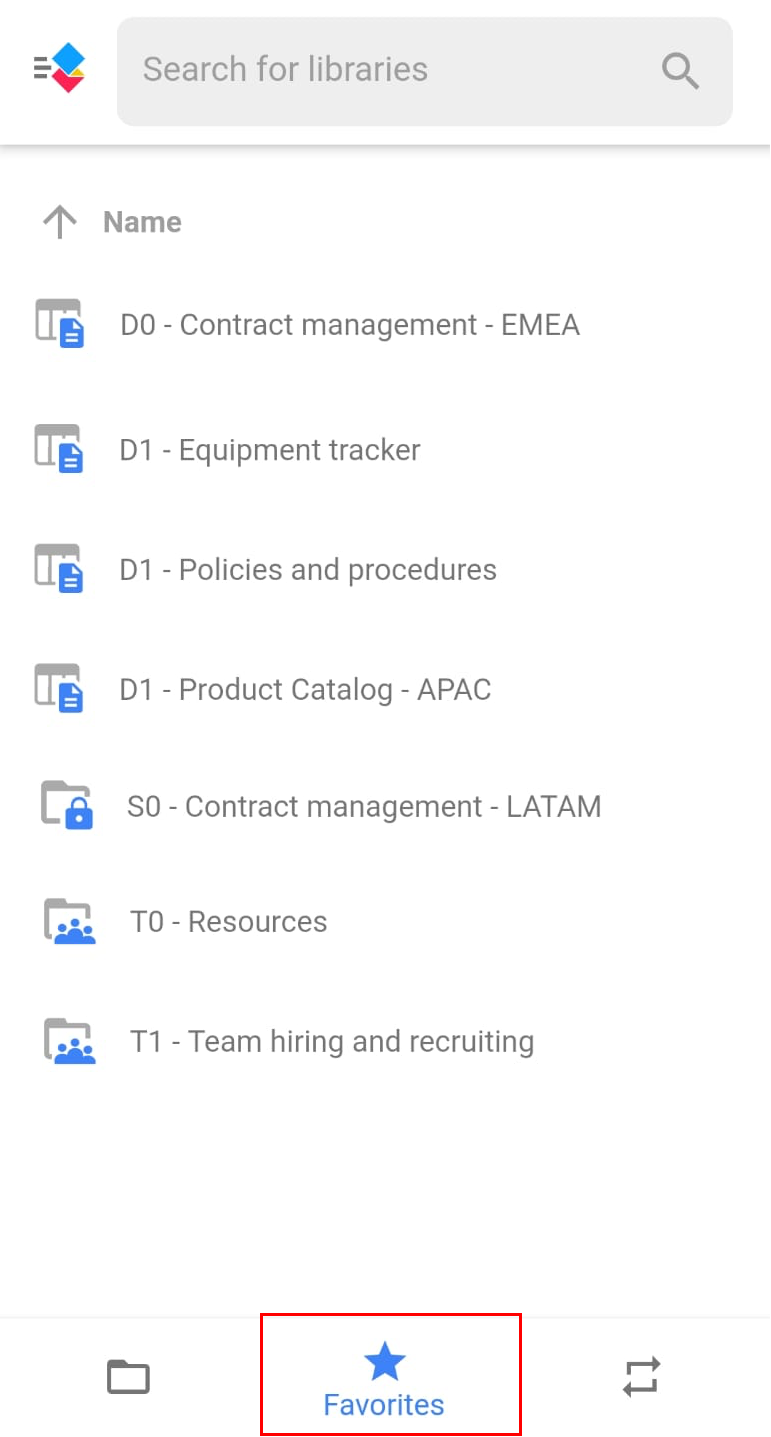The width and height of the screenshot is (771, 1437).
Task: Open the app menu logo button
Action: (x=59, y=68)
